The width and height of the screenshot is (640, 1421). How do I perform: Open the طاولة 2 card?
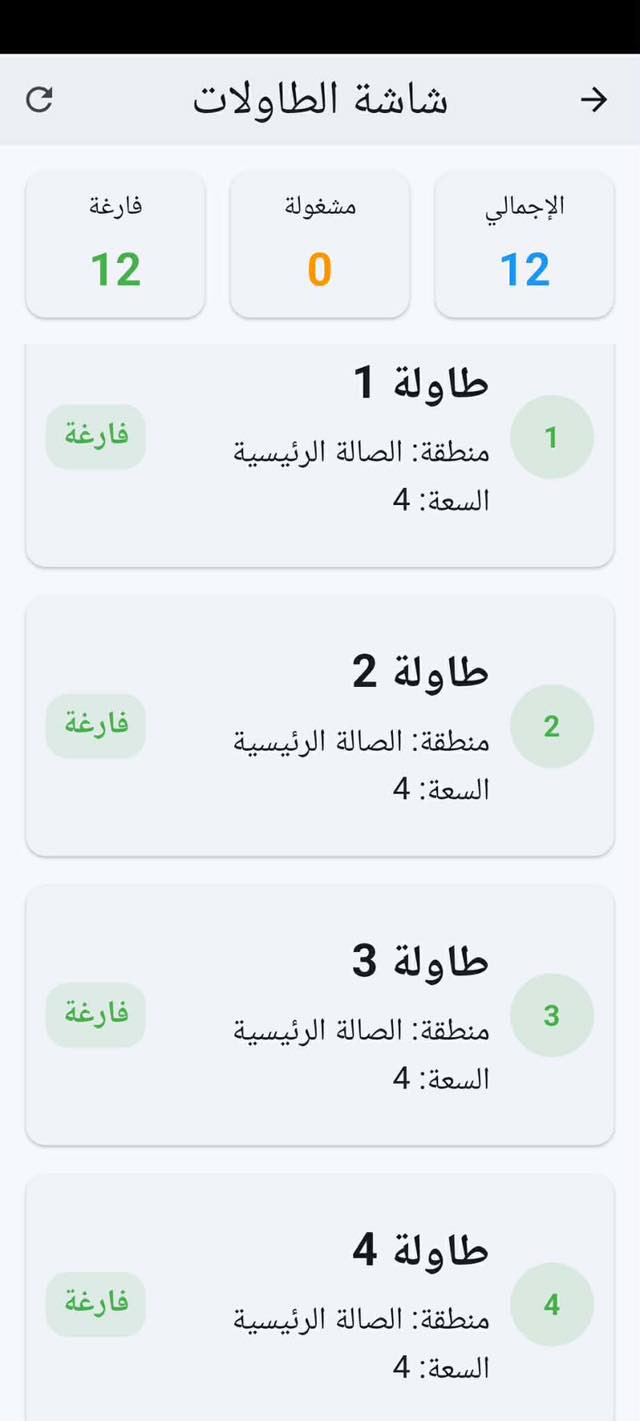coord(320,726)
